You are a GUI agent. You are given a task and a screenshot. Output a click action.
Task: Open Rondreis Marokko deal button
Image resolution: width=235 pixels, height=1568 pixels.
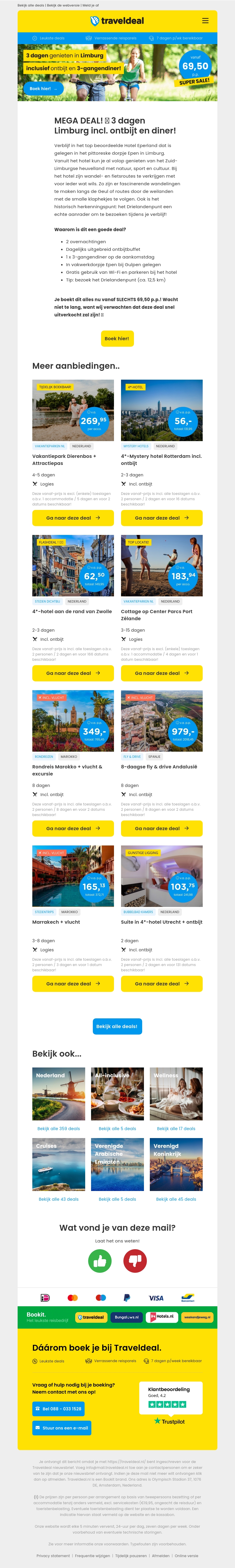click(73, 828)
